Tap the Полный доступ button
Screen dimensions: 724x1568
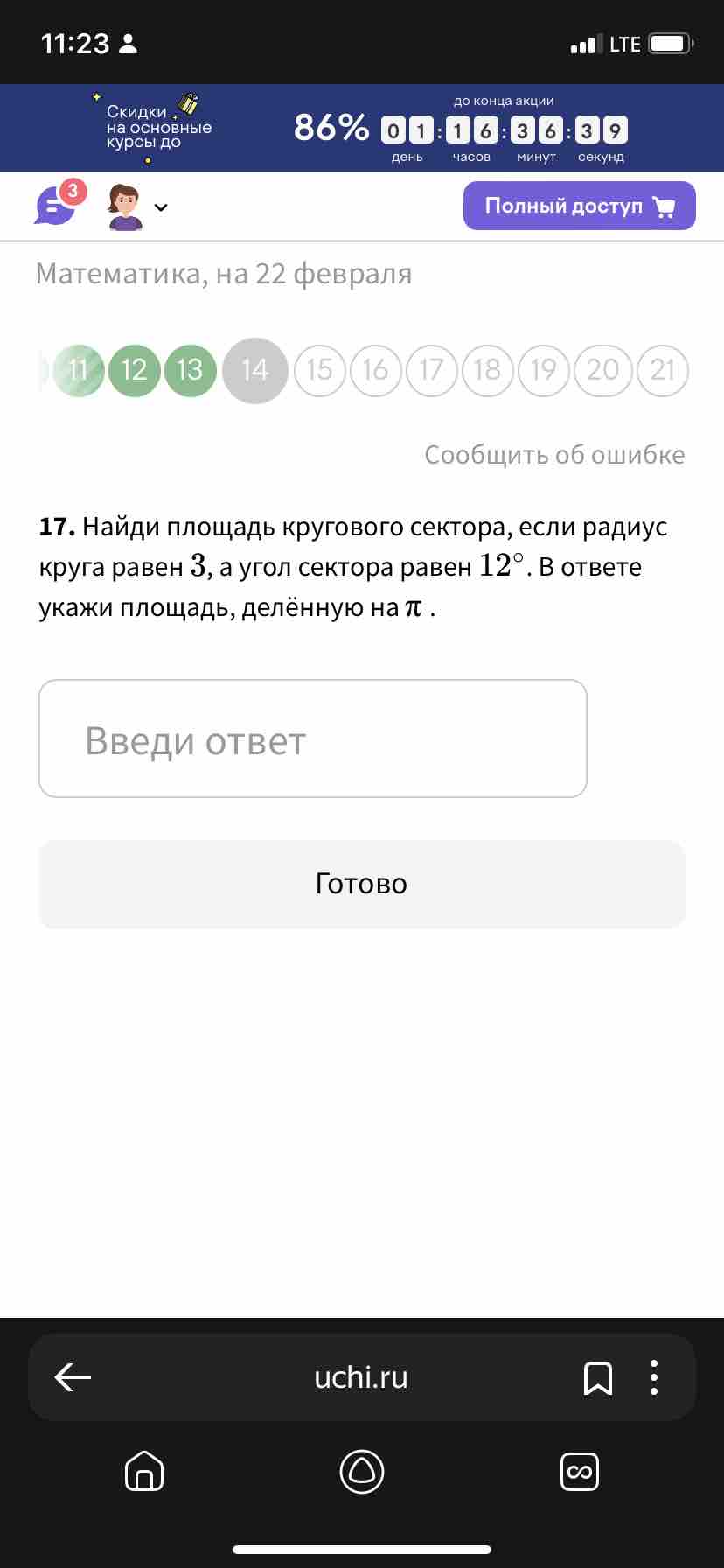[579, 206]
